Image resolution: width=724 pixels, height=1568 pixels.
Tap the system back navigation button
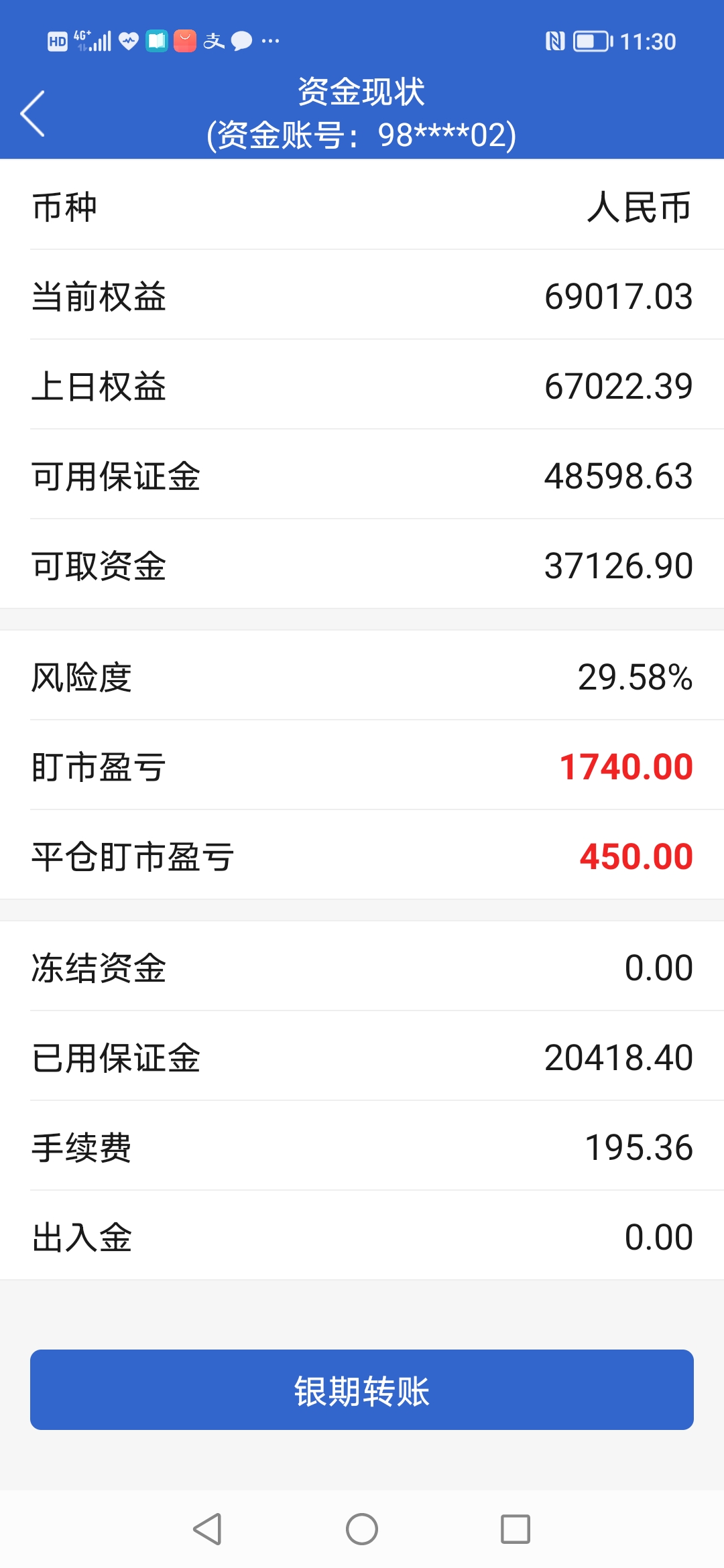click(x=207, y=1529)
